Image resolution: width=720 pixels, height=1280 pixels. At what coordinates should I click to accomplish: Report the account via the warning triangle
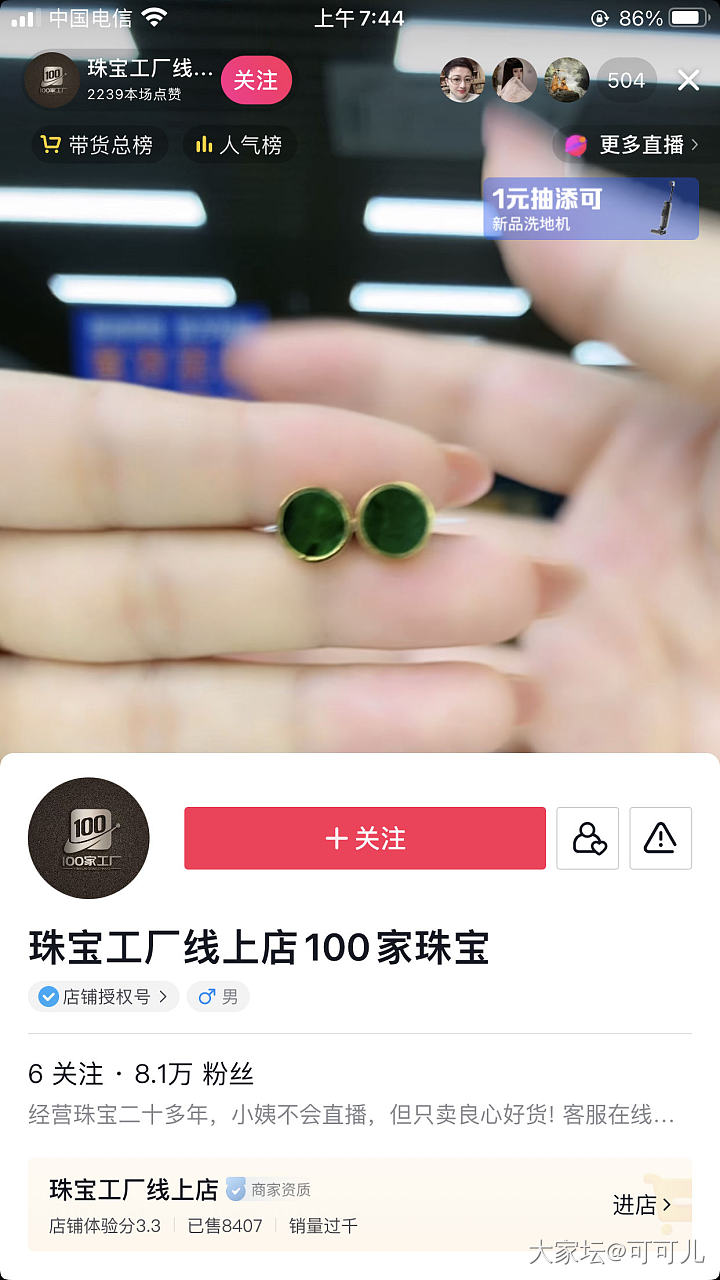pos(660,838)
